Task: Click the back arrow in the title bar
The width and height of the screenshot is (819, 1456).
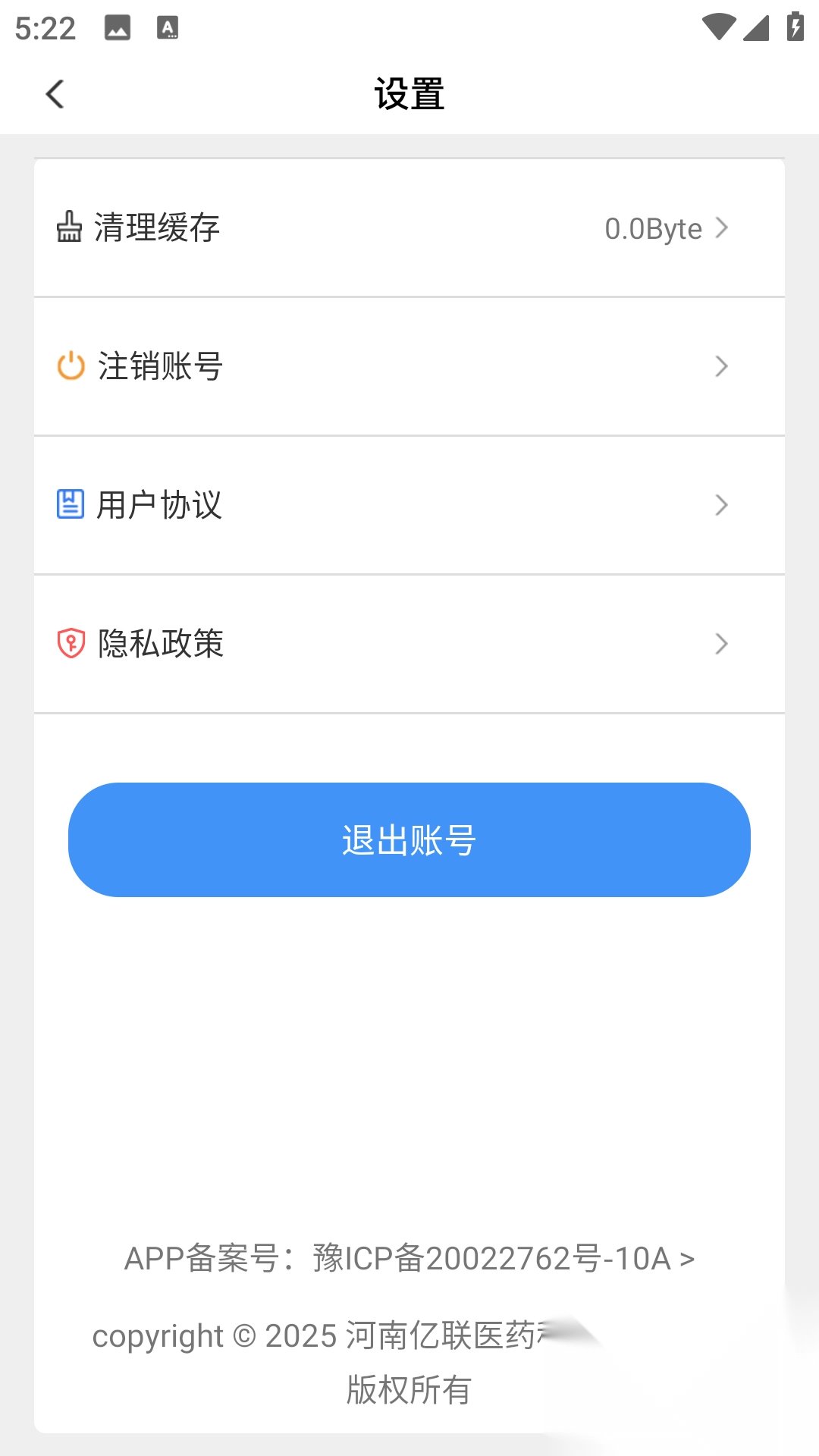Action: [55, 94]
